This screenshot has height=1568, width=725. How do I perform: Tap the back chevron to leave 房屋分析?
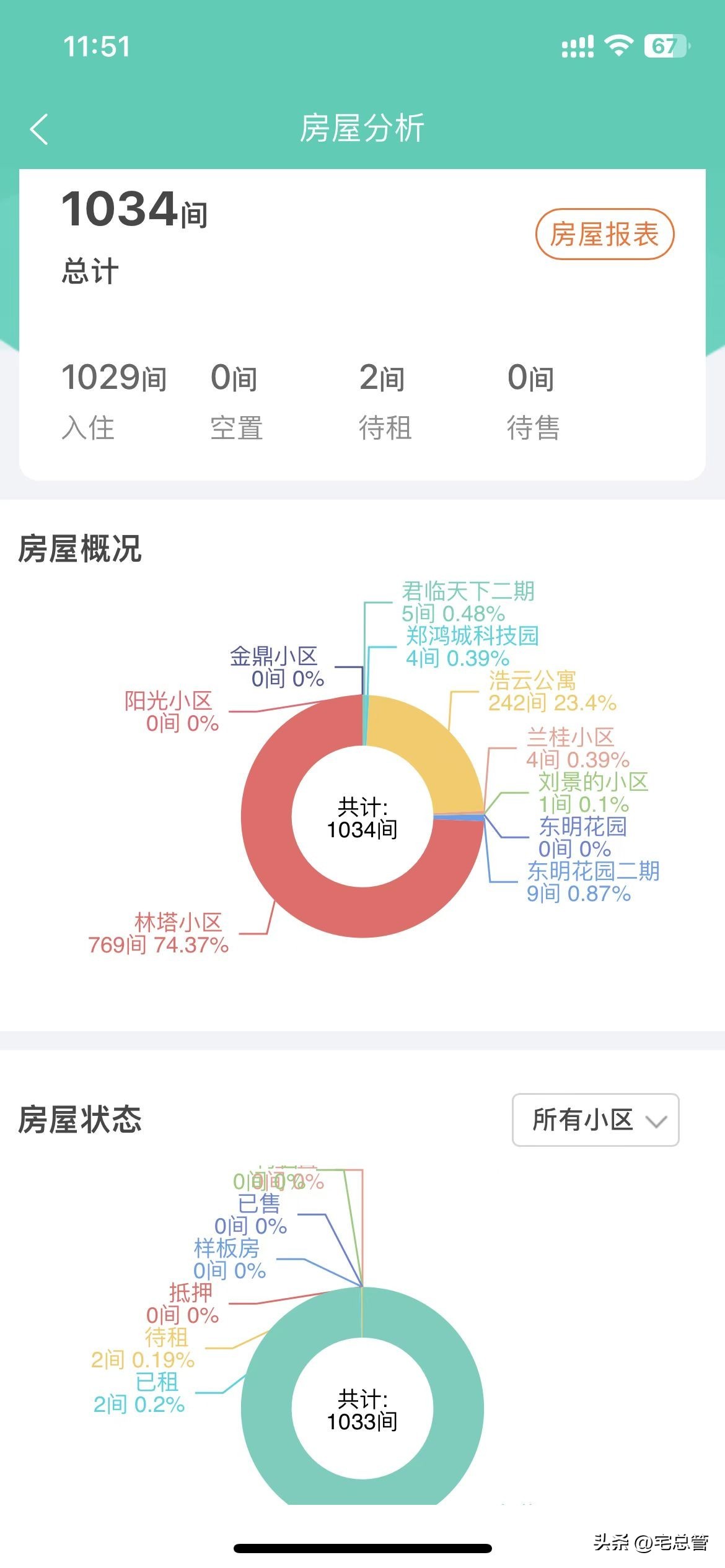click(x=38, y=129)
